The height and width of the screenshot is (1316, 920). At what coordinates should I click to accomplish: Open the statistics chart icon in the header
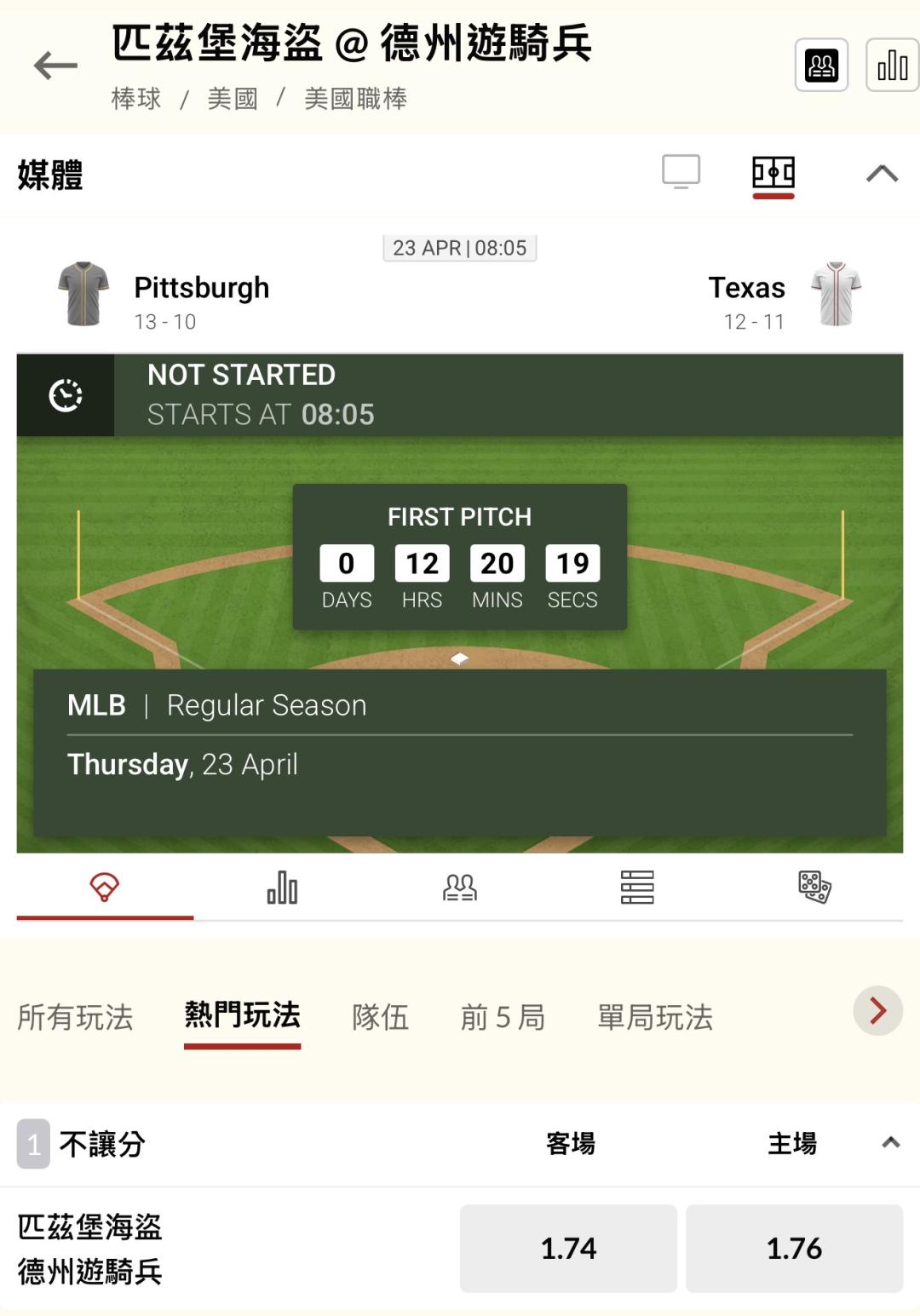(x=892, y=66)
